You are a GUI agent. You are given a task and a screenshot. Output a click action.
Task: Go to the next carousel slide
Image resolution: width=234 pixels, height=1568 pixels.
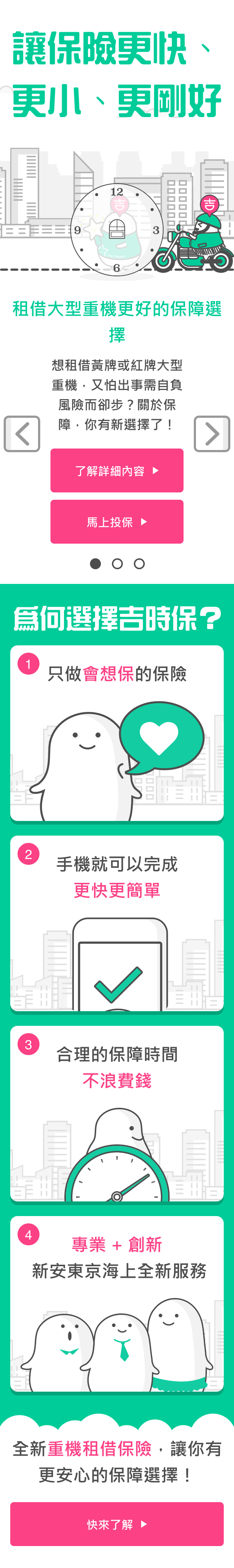coord(211,434)
